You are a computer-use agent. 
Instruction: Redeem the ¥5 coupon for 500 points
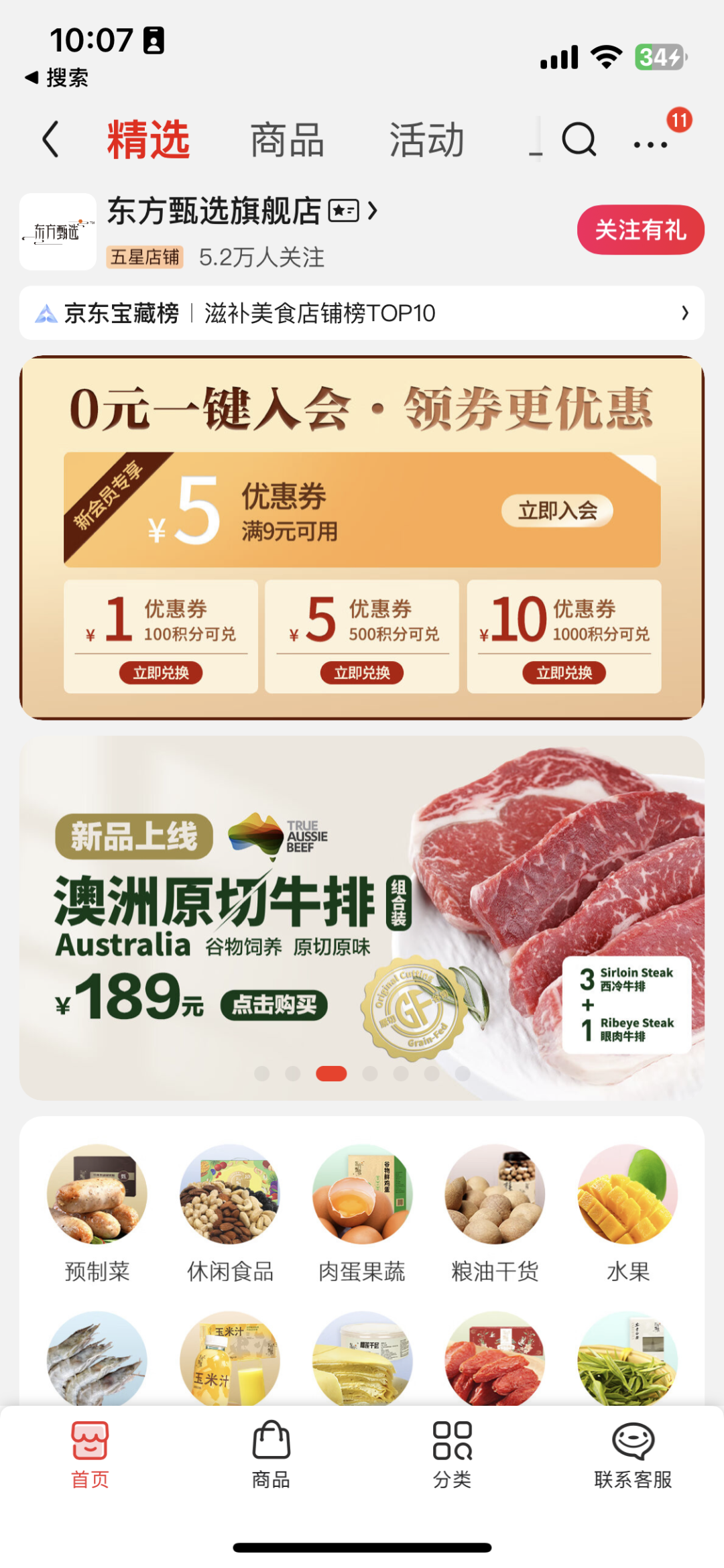pos(362,672)
